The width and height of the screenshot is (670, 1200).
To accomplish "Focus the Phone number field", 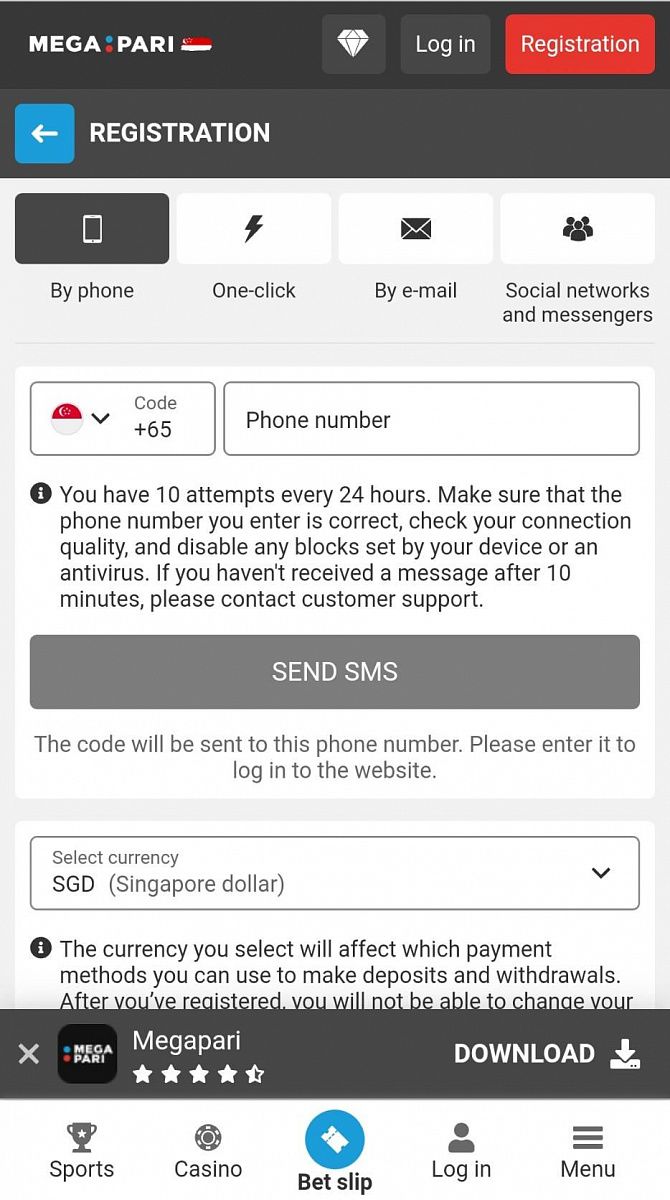I will [x=431, y=419].
